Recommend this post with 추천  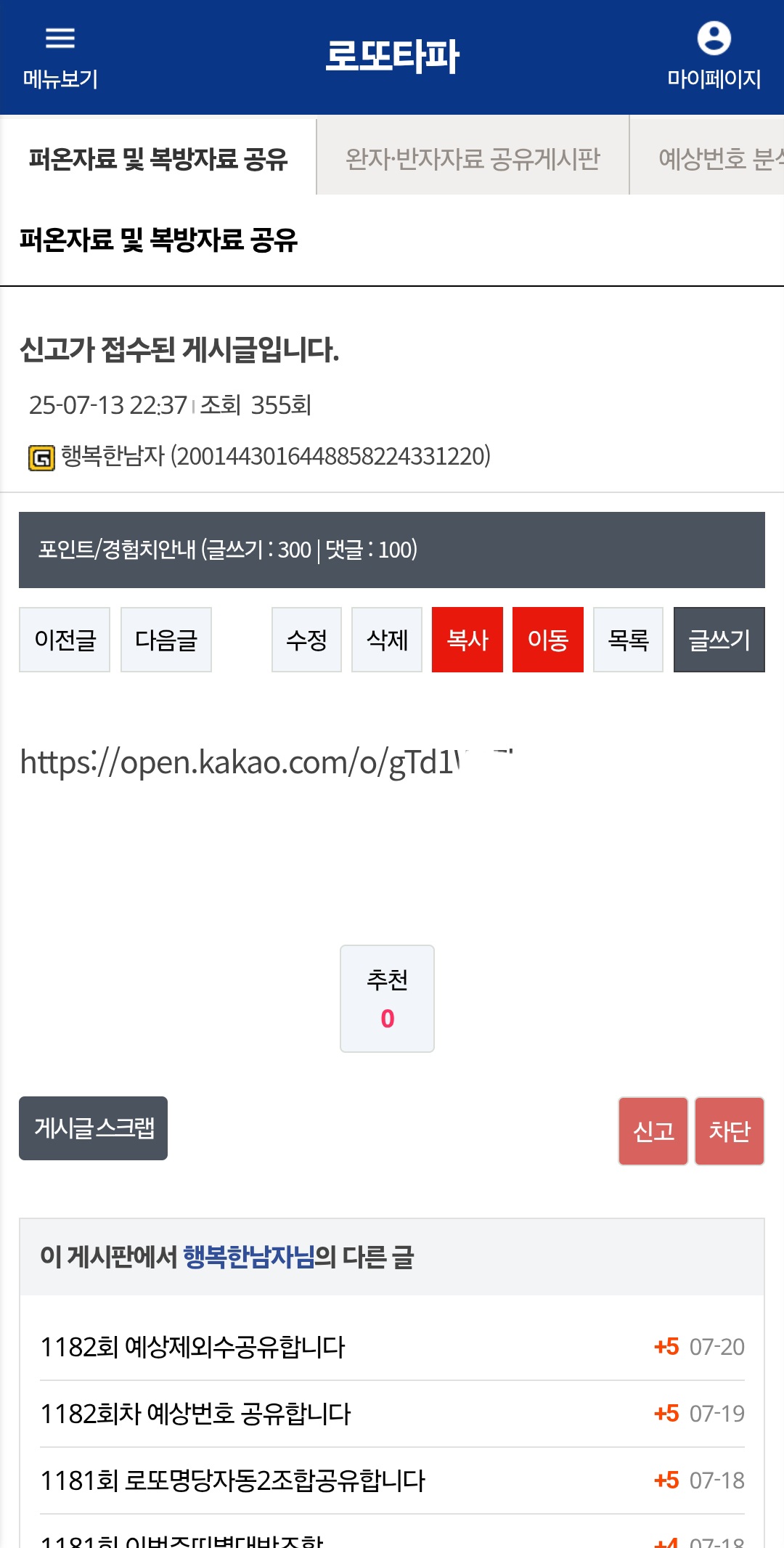click(387, 998)
